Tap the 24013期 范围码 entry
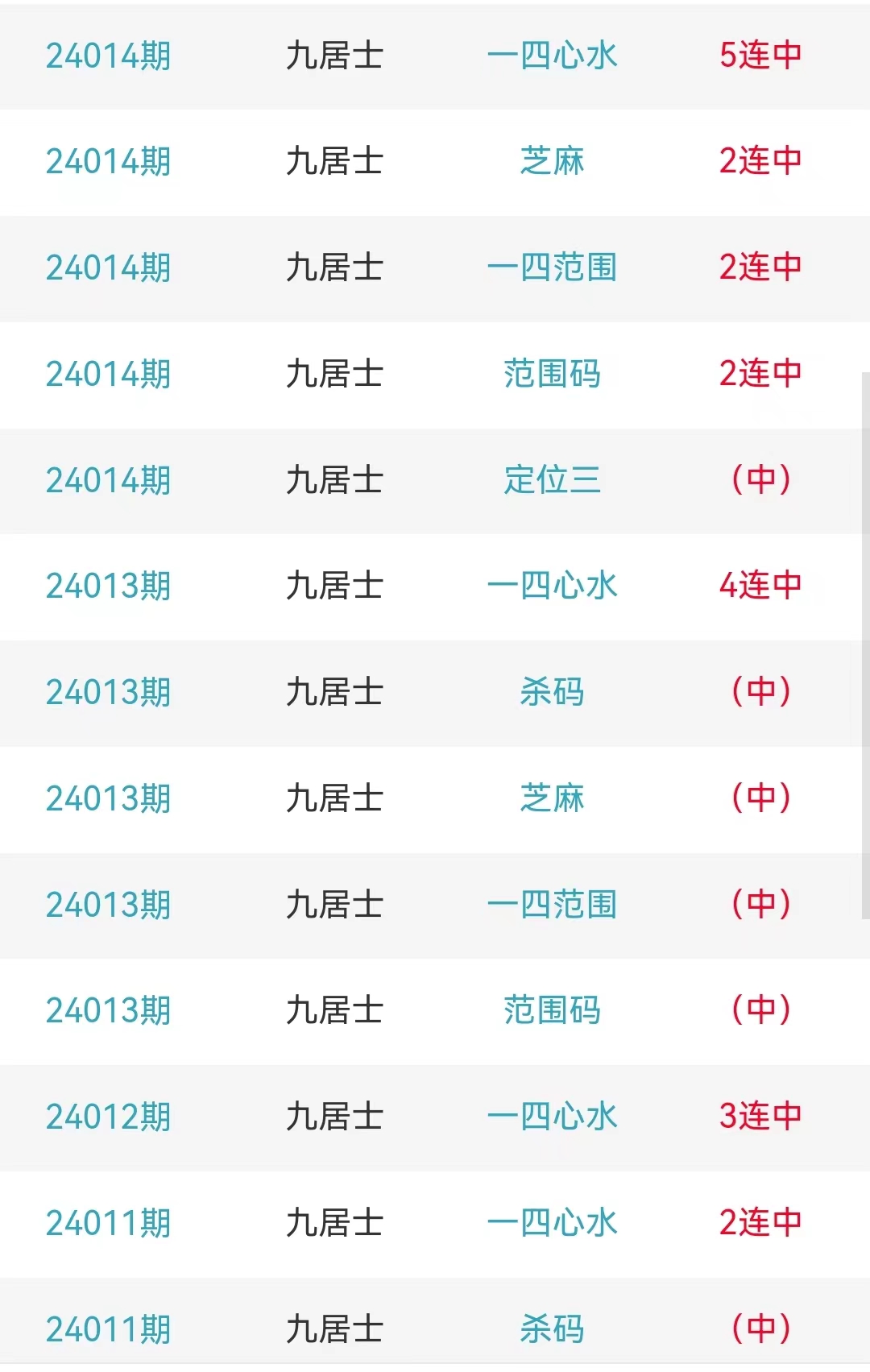This screenshot has height=1372, width=870. click(552, 1010)
